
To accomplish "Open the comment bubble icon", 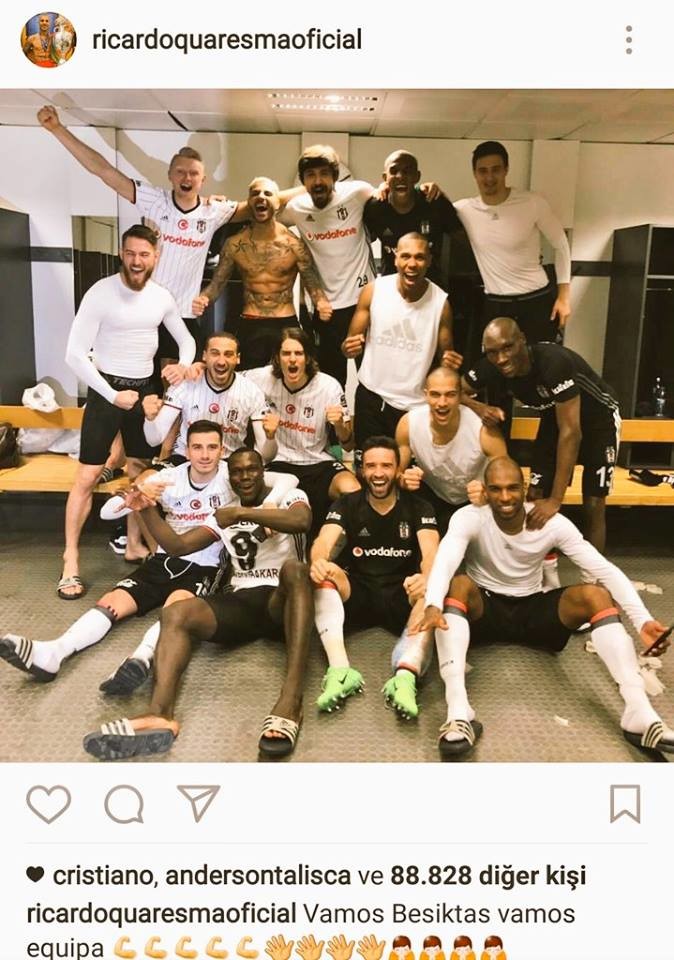I will tap(124, 804).
